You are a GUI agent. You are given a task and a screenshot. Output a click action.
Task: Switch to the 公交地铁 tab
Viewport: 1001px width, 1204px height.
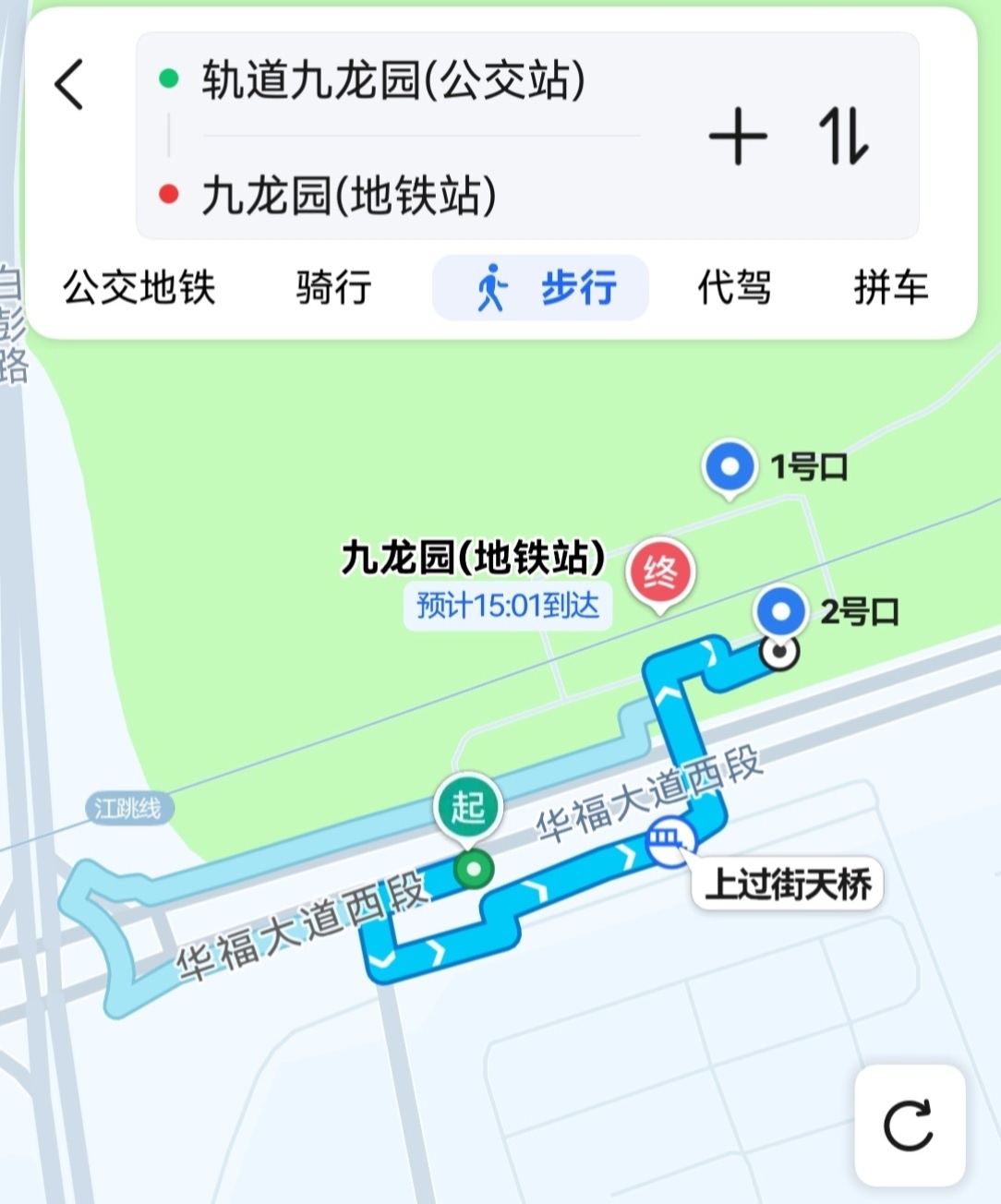click(x=139, y=287)
